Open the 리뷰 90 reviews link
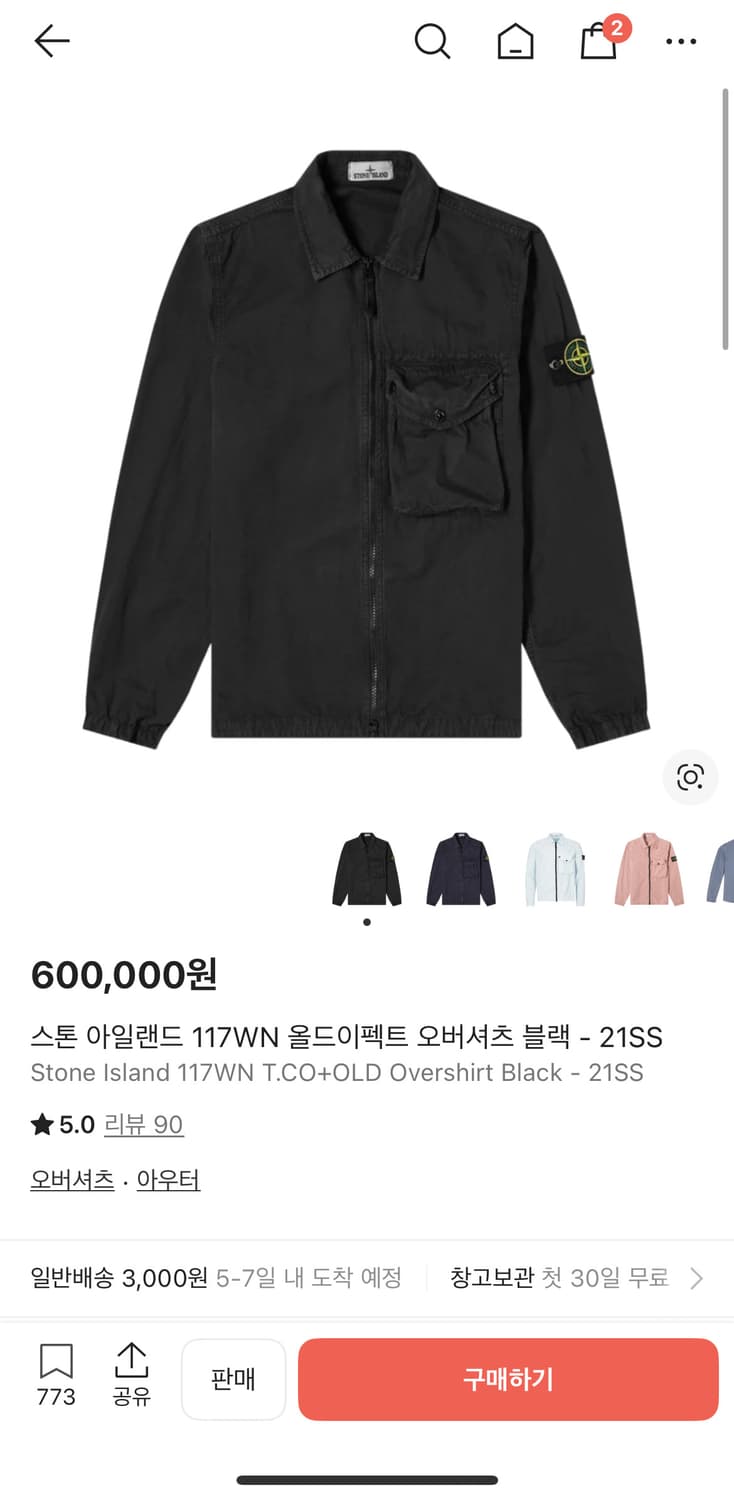 tap(144, 1124)
